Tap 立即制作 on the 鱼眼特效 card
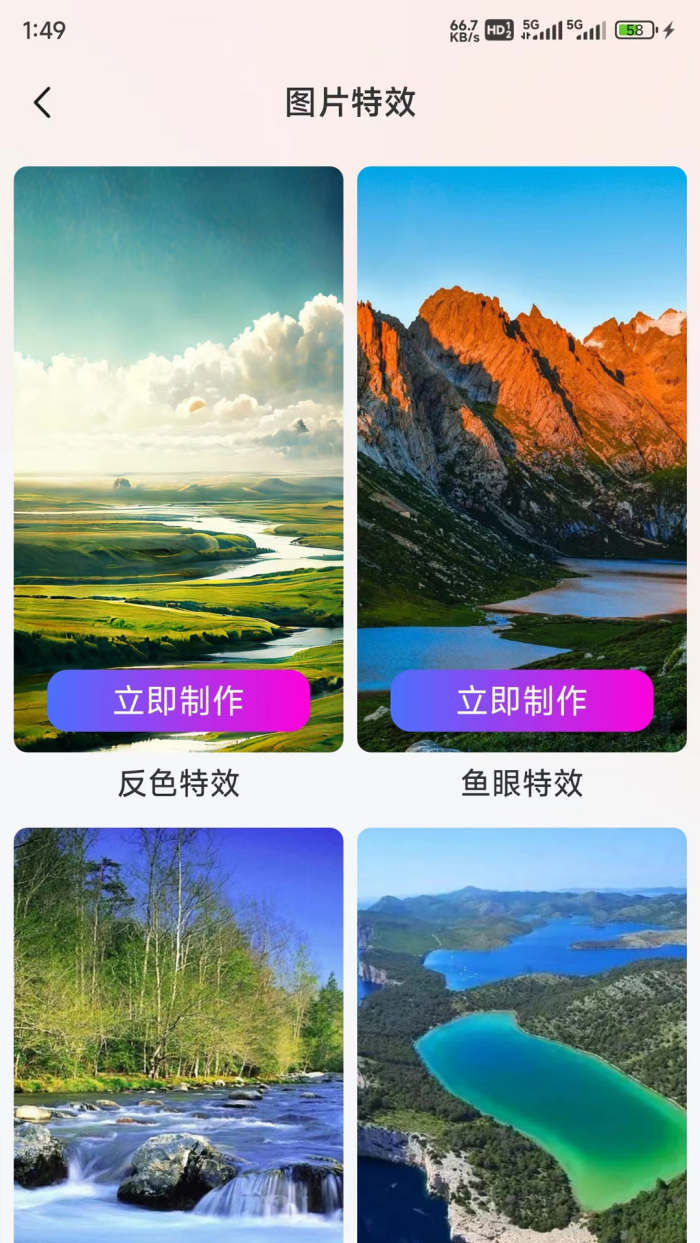The height and width of the screenshot is (1243, 700). (521, 701)
